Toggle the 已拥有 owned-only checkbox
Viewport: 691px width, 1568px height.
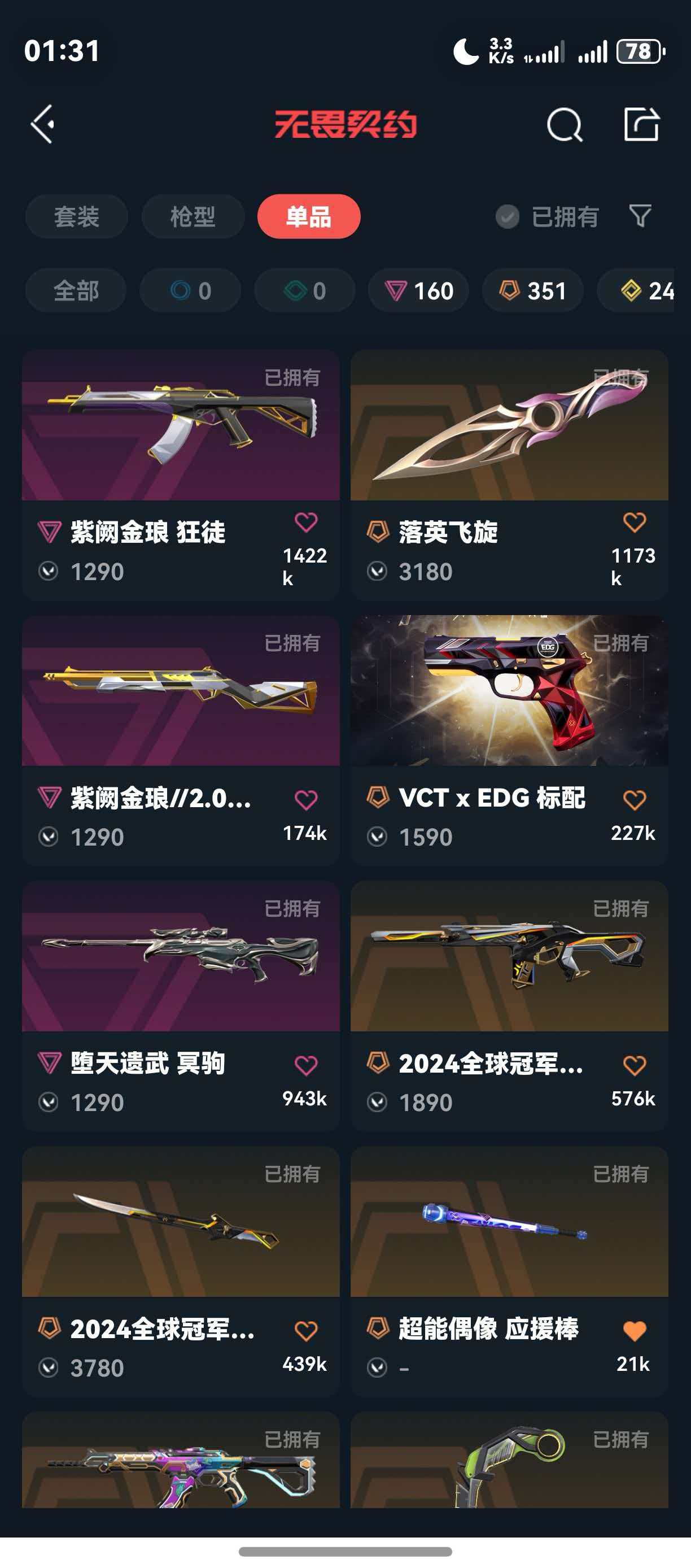[x=508, y=217]
